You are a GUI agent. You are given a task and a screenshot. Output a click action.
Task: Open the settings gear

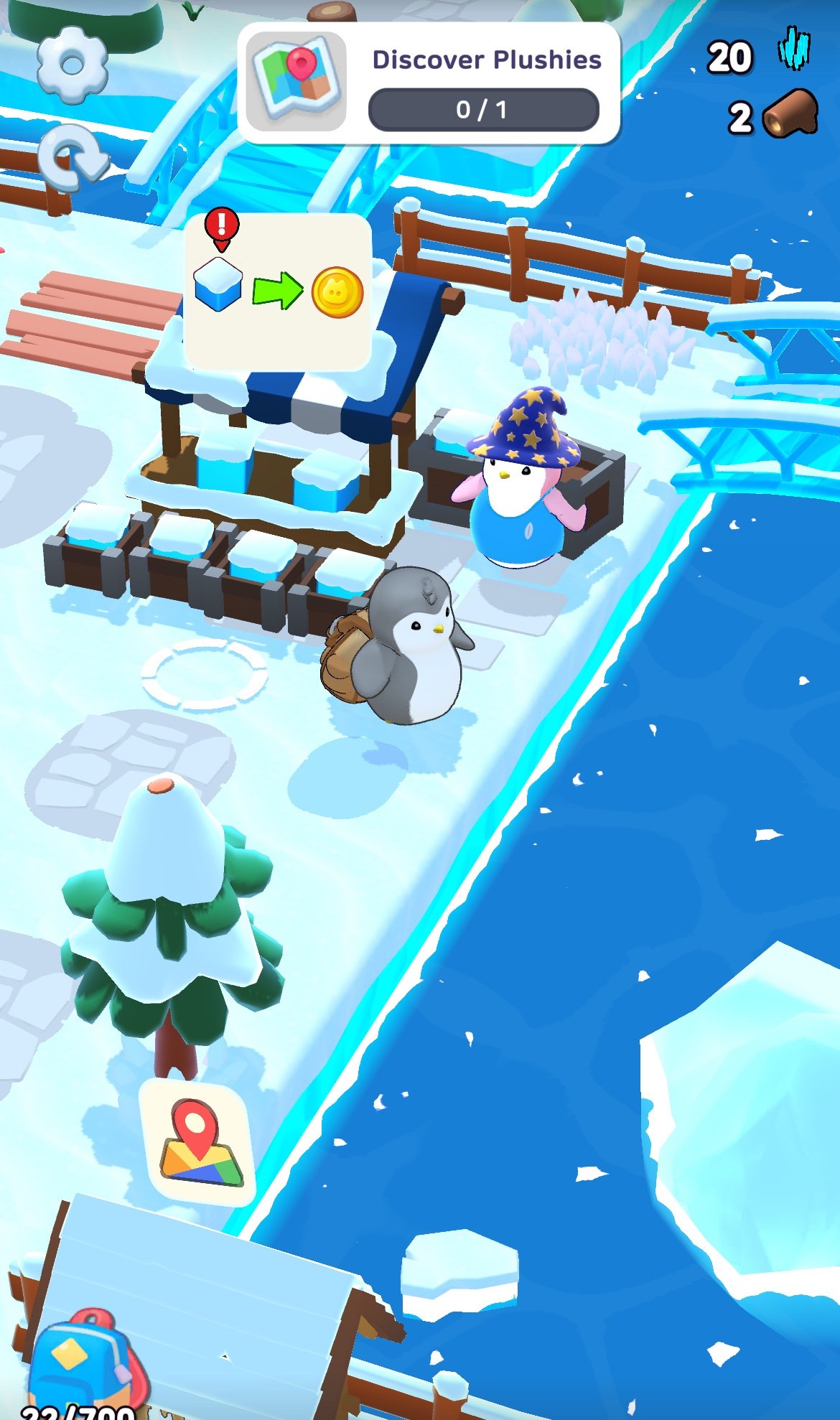(72, 65)
